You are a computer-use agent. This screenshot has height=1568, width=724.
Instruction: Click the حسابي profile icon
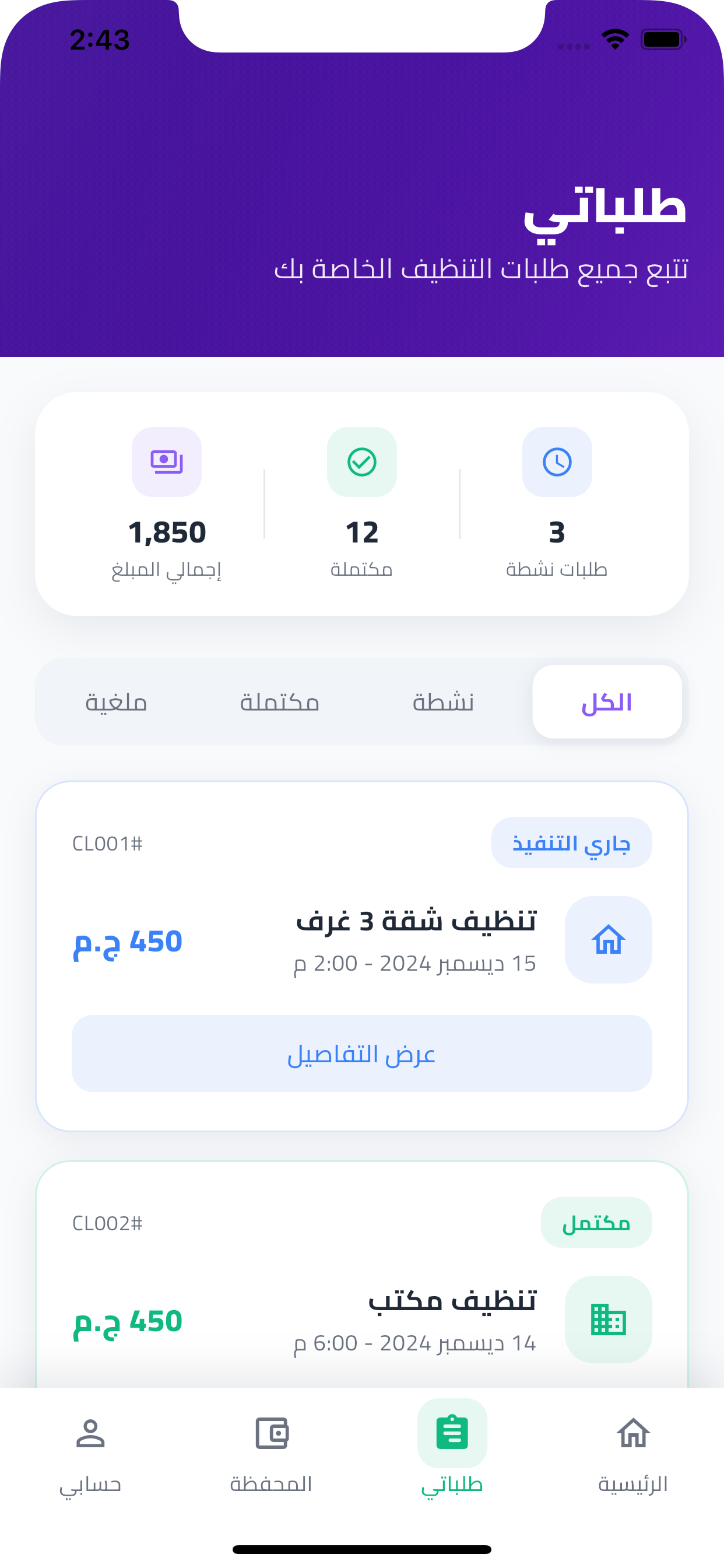pos(90,1431)
